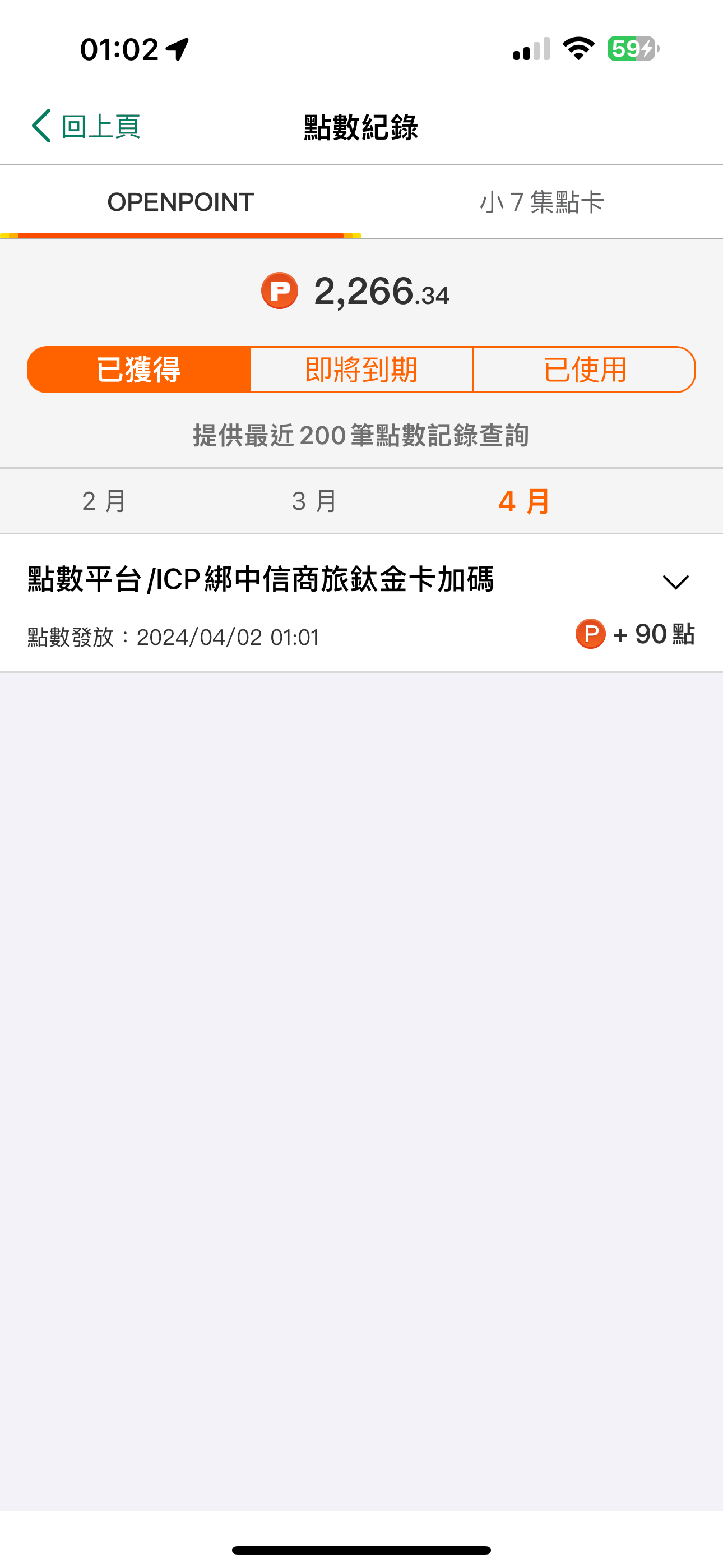Select 4月 month
723x1568 pixels.
coord(525,501)
